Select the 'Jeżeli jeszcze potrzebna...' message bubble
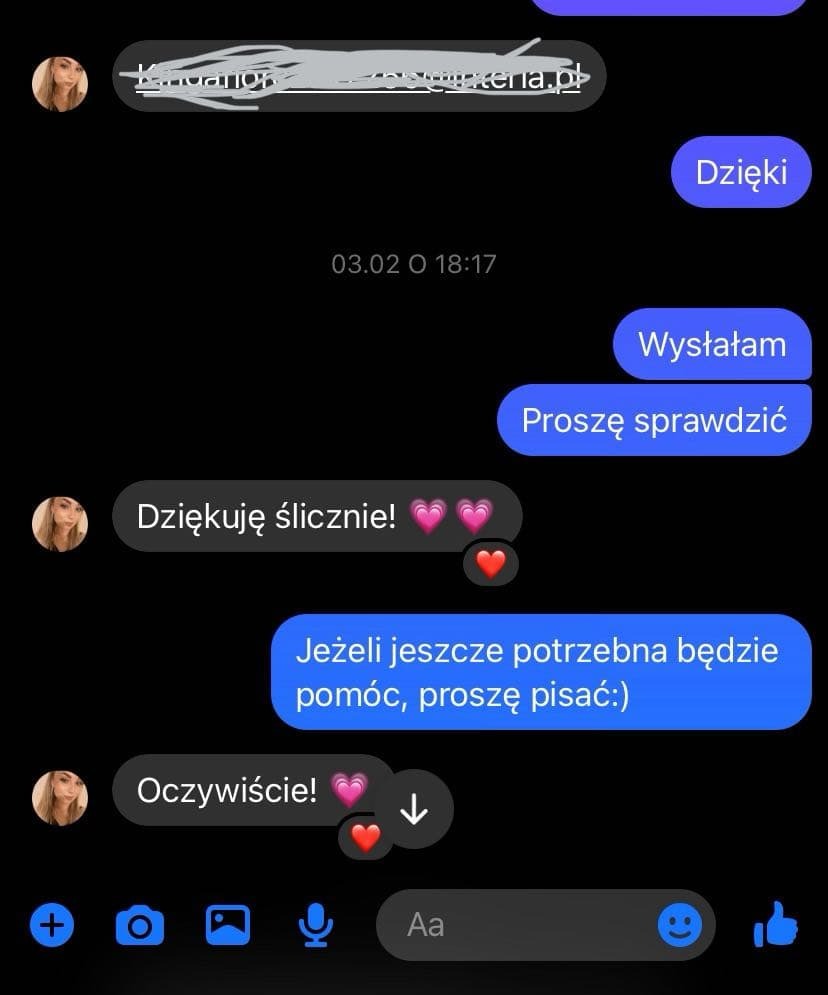Viewport: 828px width, 995px height. coord(540,670)
